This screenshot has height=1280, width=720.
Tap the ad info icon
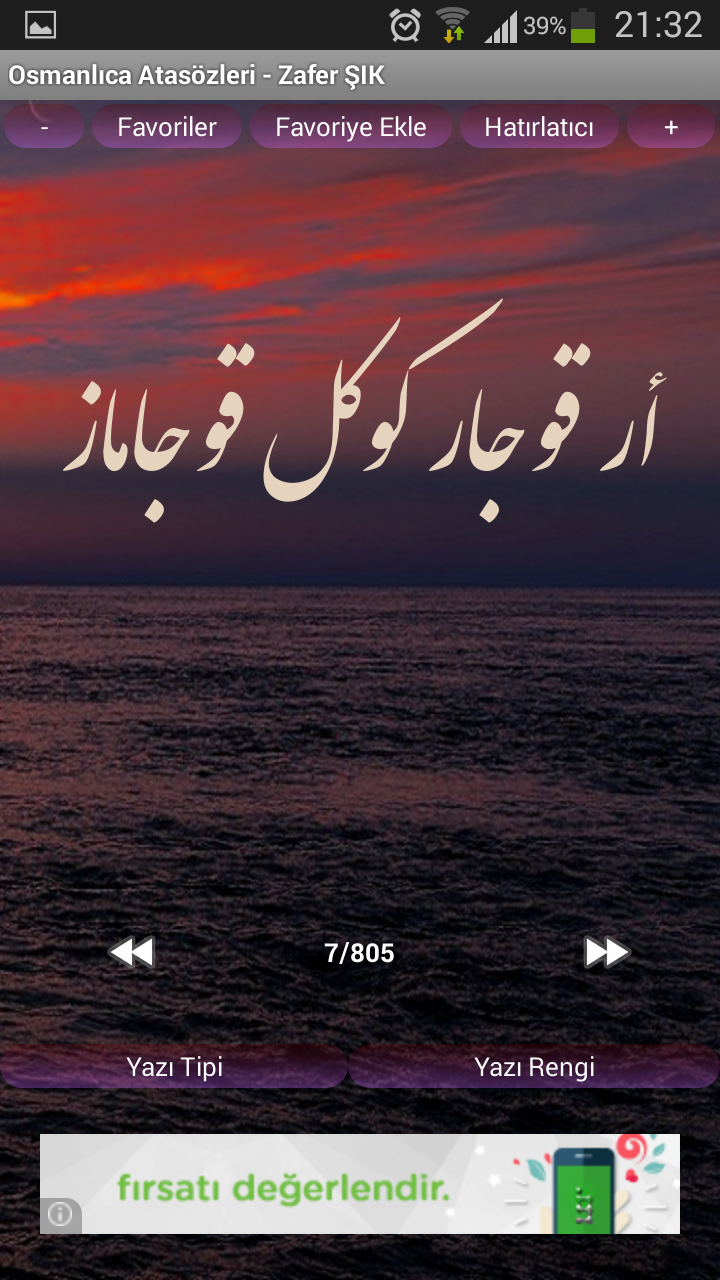(60, 1215)
